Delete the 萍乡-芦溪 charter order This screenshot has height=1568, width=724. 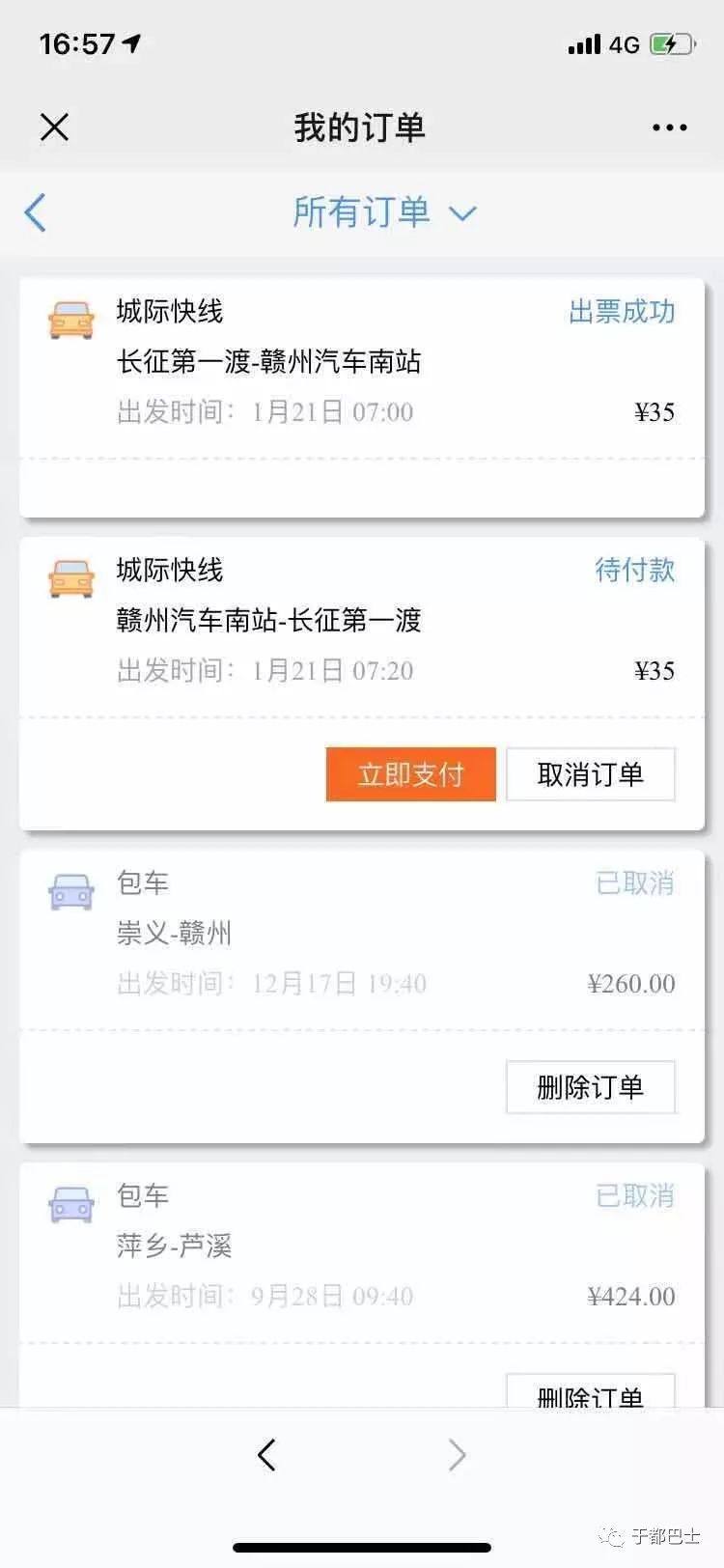pos(590,1393)
